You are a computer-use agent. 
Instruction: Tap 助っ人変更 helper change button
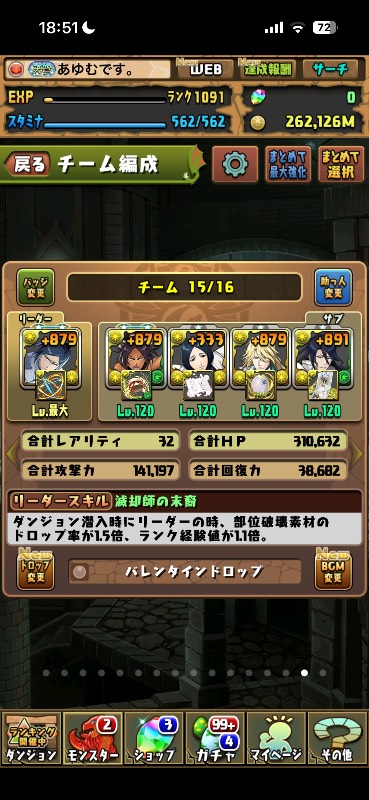(x=333, y=287)
